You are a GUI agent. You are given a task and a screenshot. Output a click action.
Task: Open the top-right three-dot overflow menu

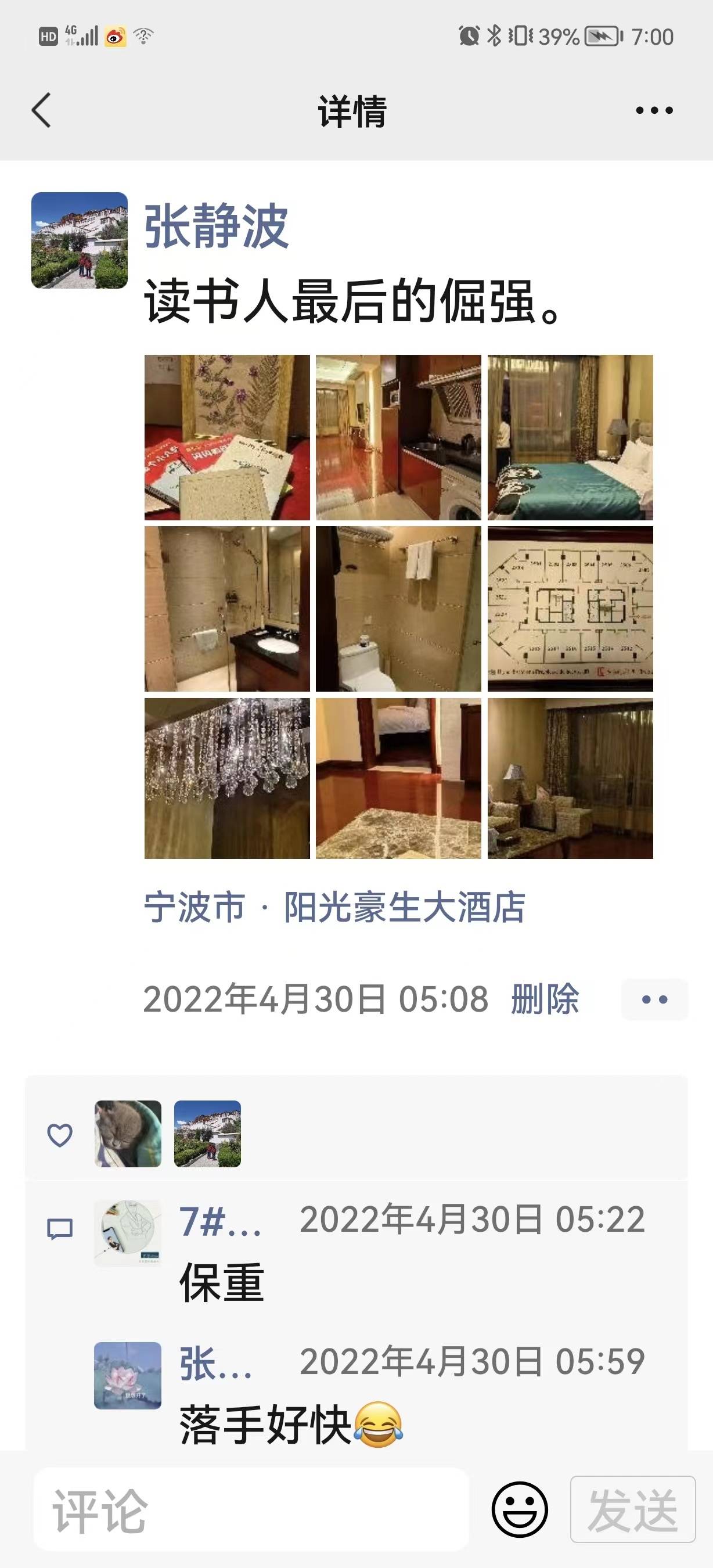point(654,111)
